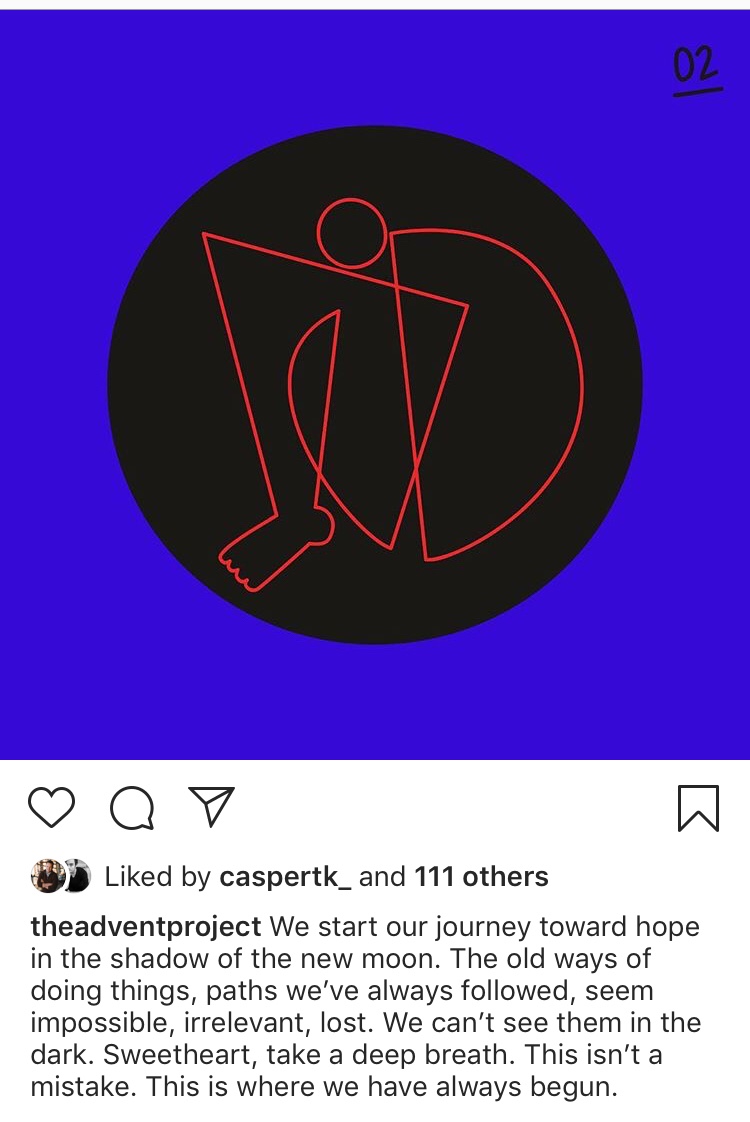
Task: Open theadventproject profile from caption
Action: 146,926
